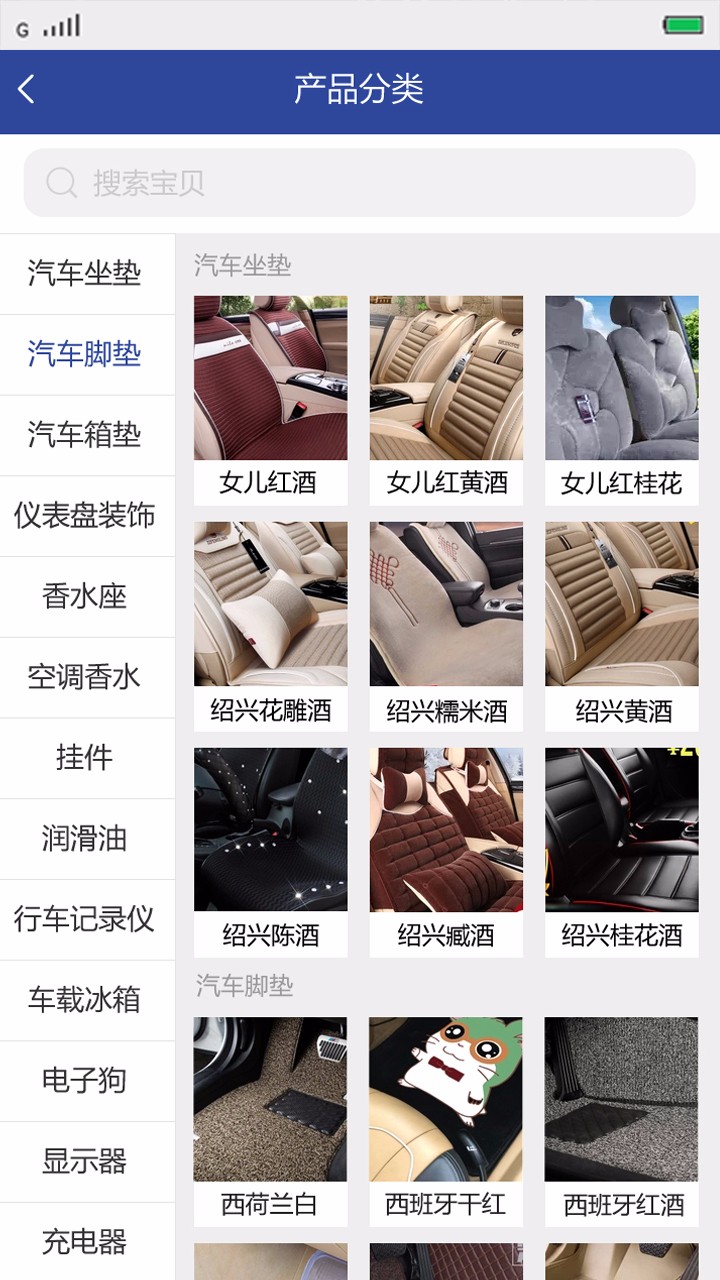
Task: Open the 绍兴糯米酒 product
Action: [x=446, y=626]
